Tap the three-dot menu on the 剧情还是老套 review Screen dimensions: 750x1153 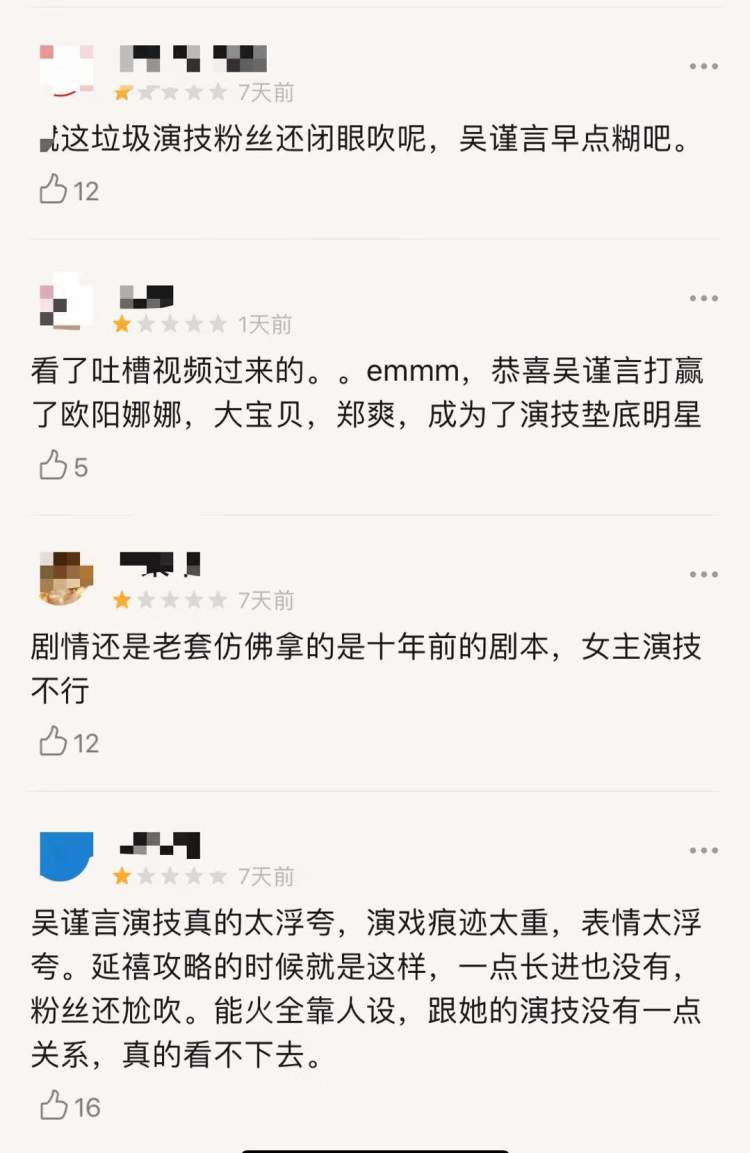pyautogui.click(x=703, y=575)
